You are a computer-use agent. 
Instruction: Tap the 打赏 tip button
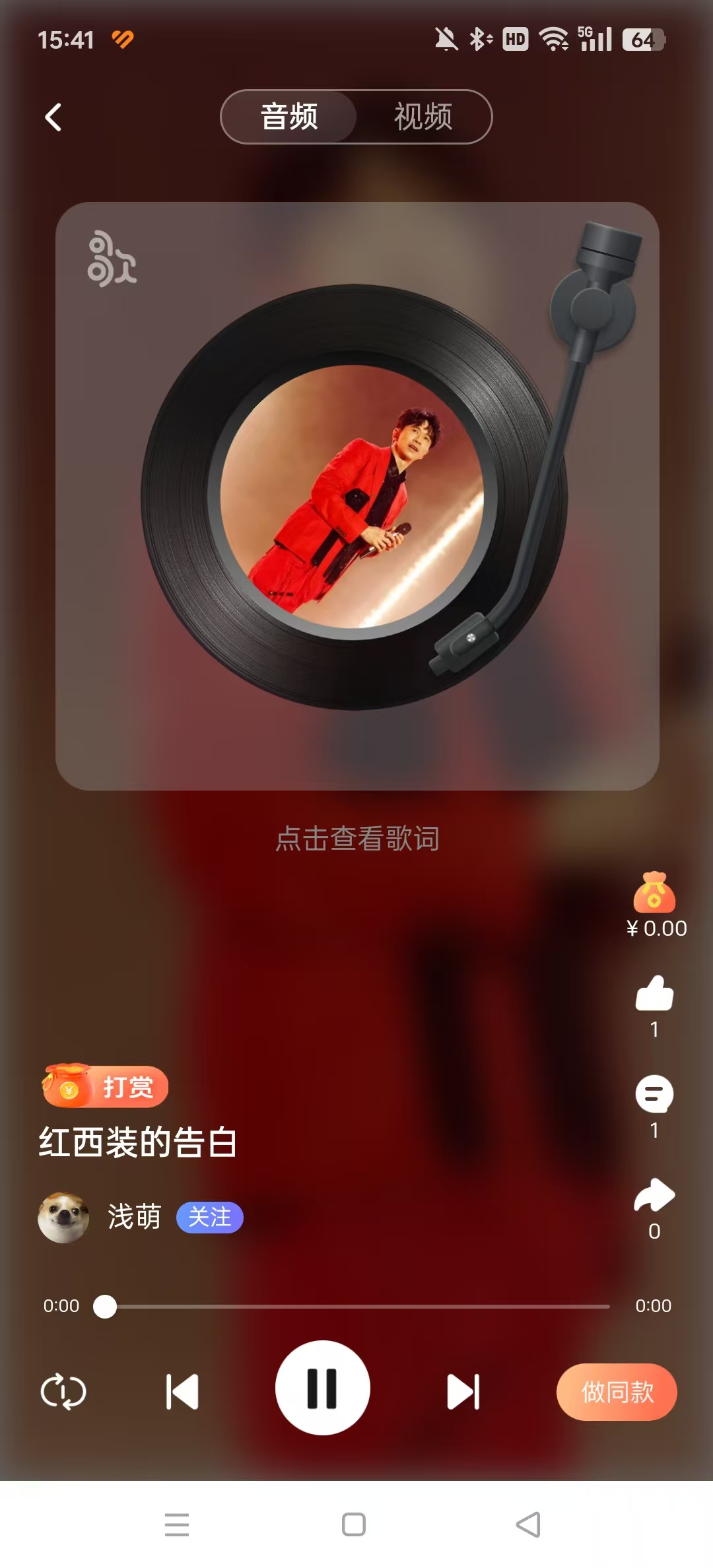click(x=106, y=1086)
